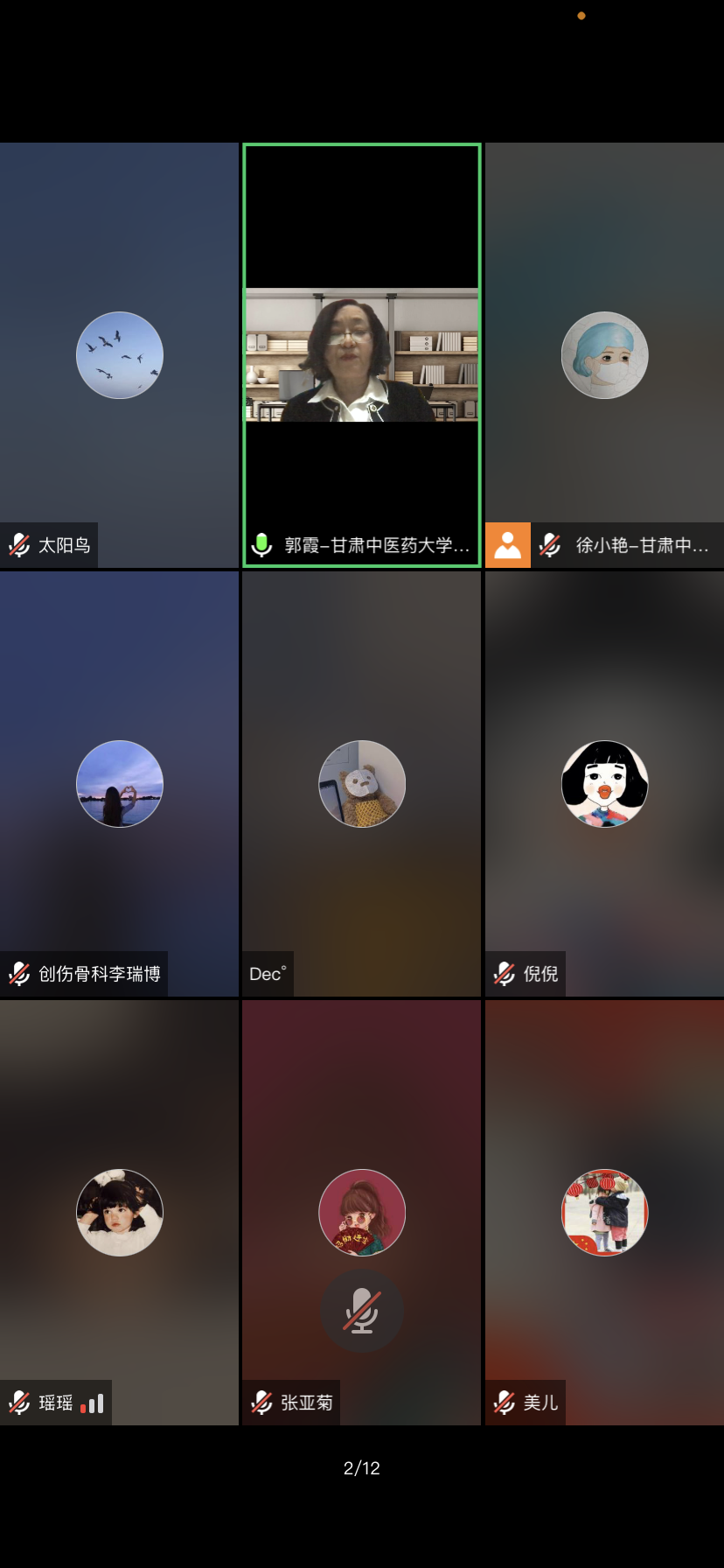Open 瑶瑶's participant tile

click(x=120, y=1212)
